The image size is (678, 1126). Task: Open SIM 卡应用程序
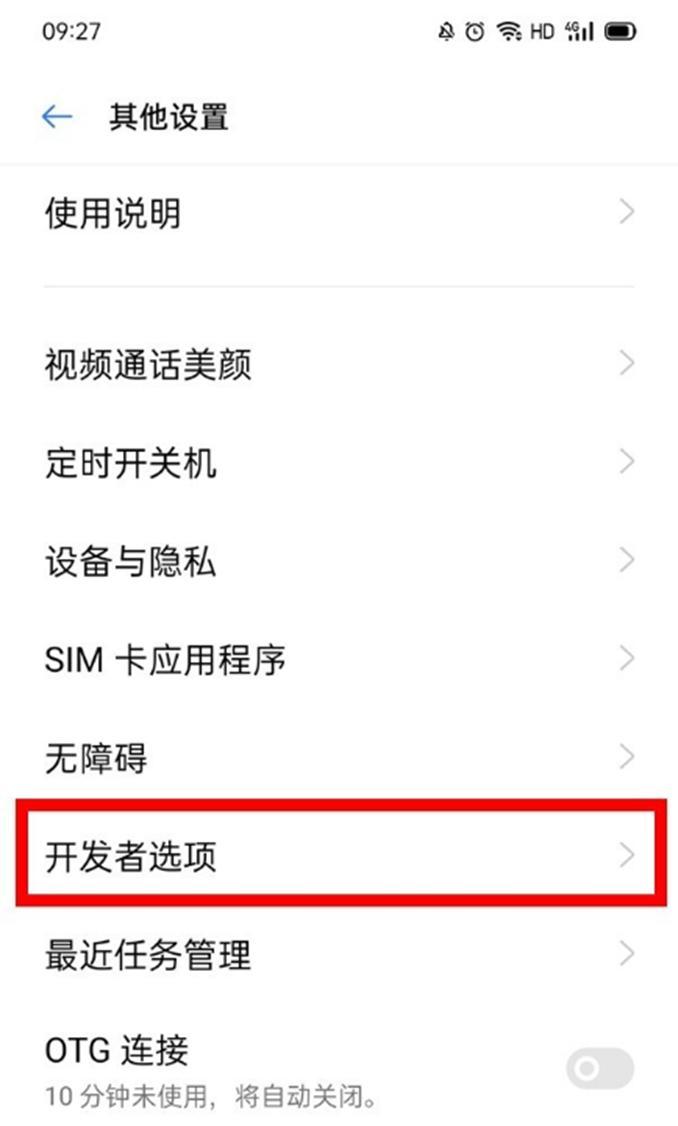click(x=338, y=659)
